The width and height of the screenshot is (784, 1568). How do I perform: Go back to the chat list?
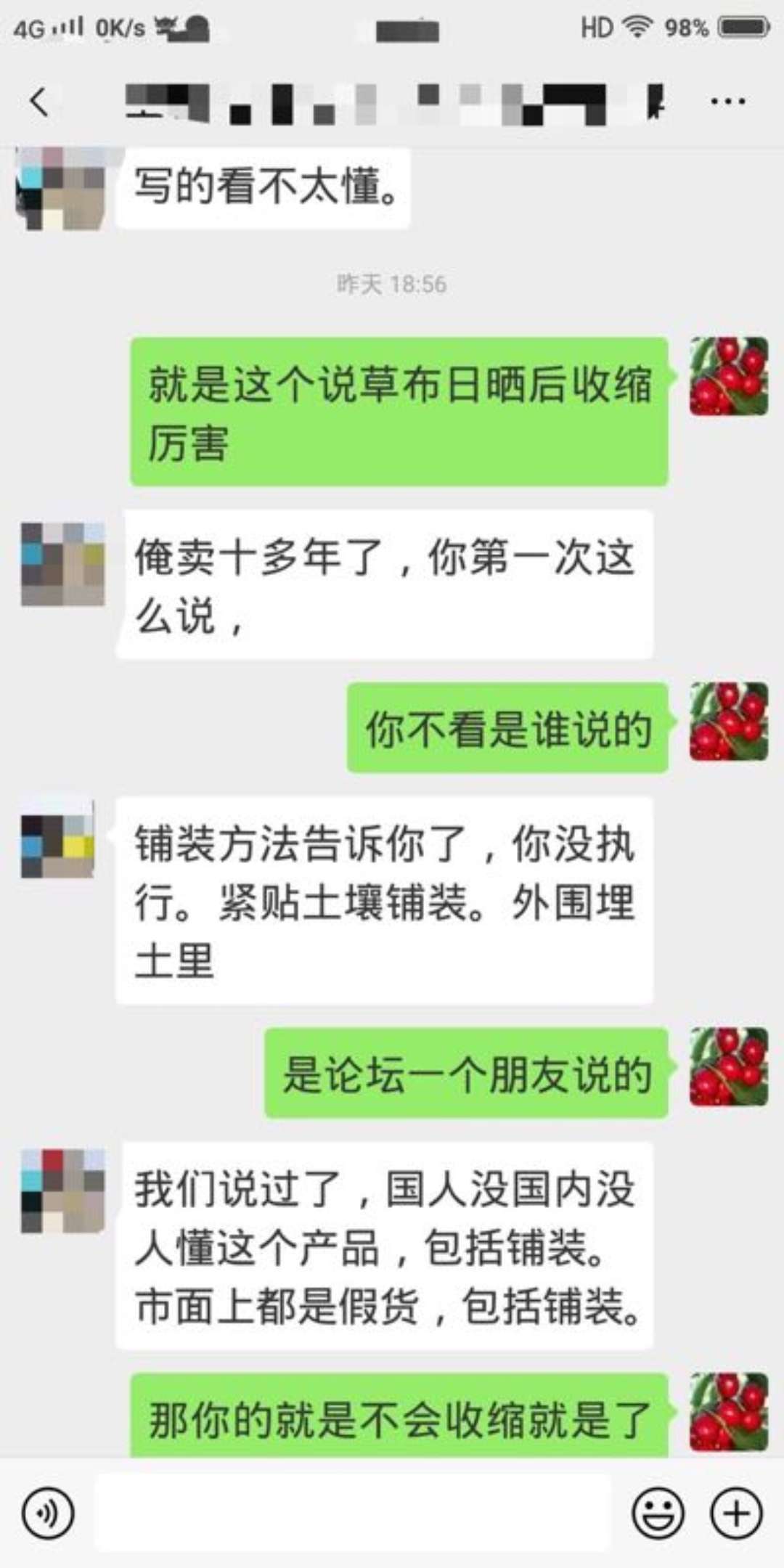pos(40,102)
